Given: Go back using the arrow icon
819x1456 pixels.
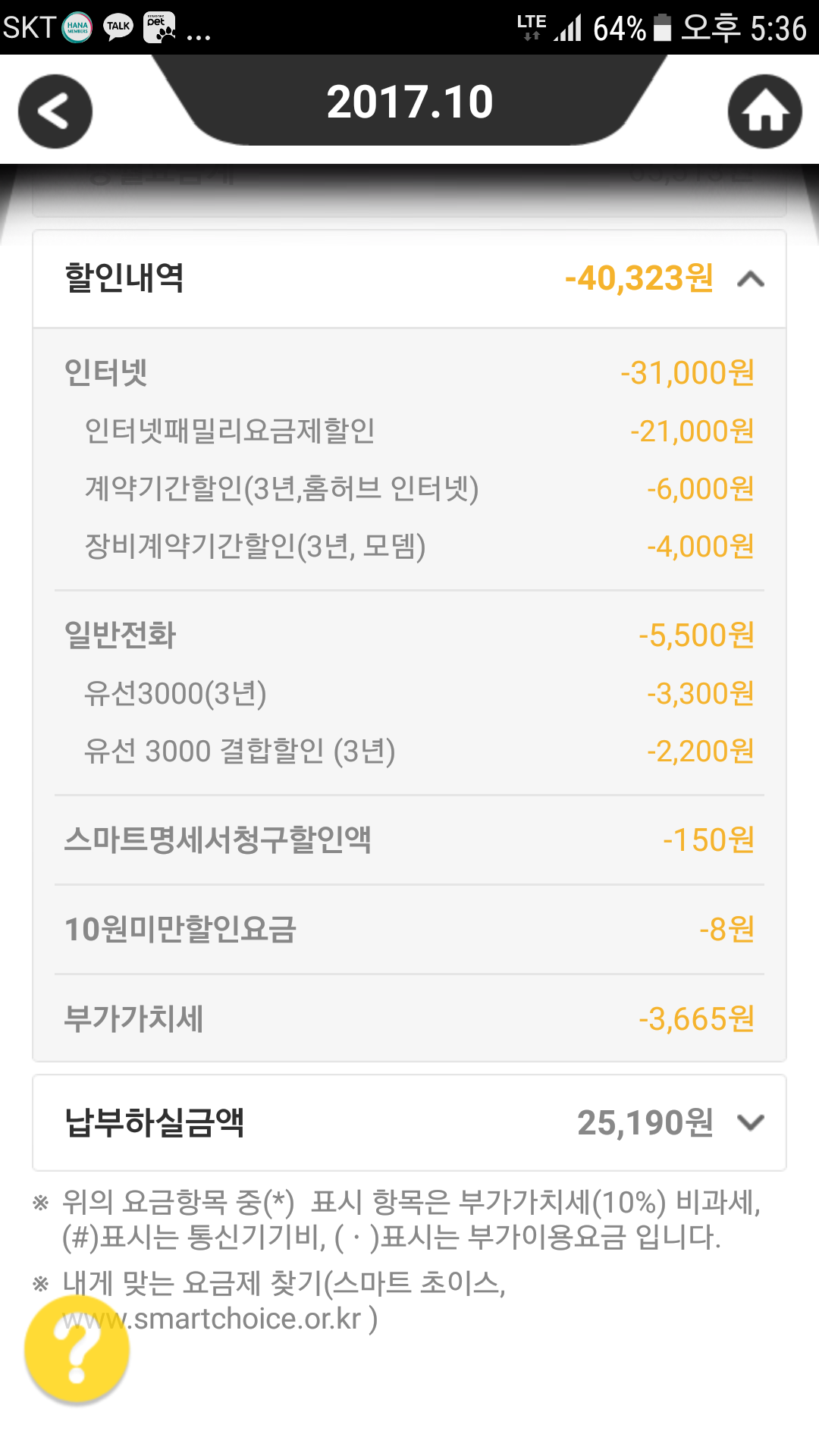Looking at the screenshot, I should pos(55,111).
